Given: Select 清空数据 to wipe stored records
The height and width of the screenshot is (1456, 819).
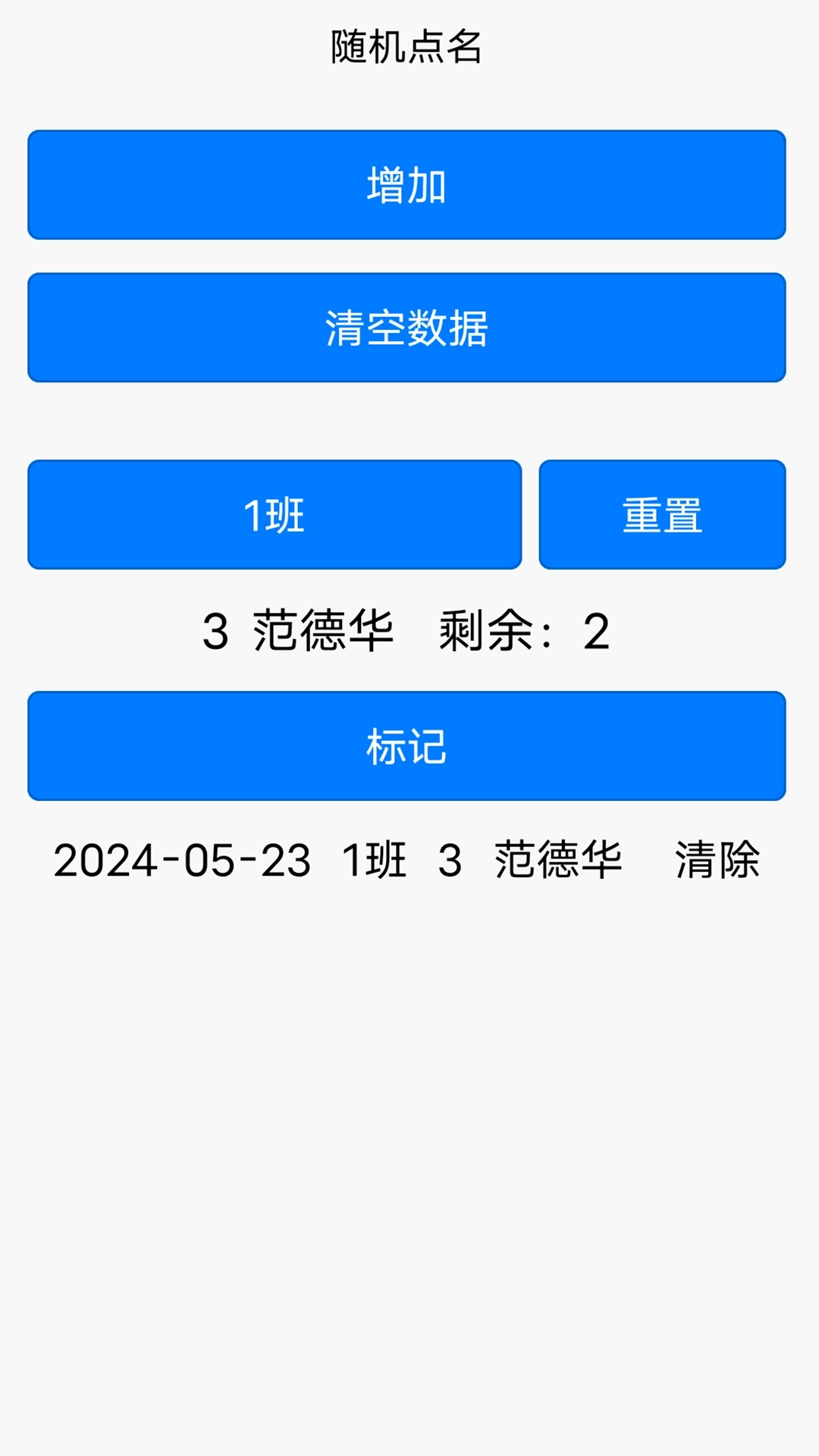Looking at the screenshot, I should click(x=405, y=328).
